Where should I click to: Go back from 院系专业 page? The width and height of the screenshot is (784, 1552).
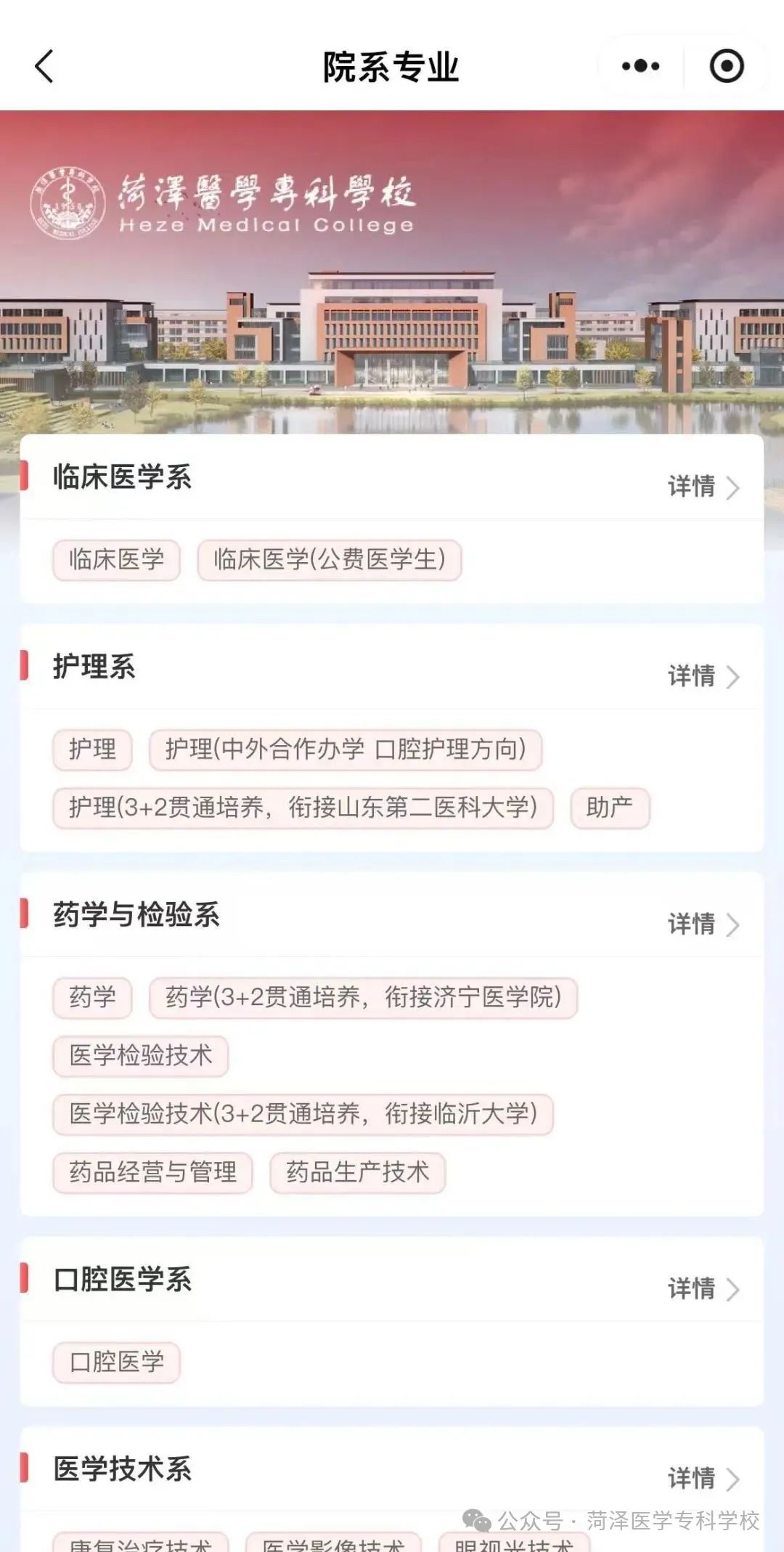pyautogui.click(x=45, y=67)
